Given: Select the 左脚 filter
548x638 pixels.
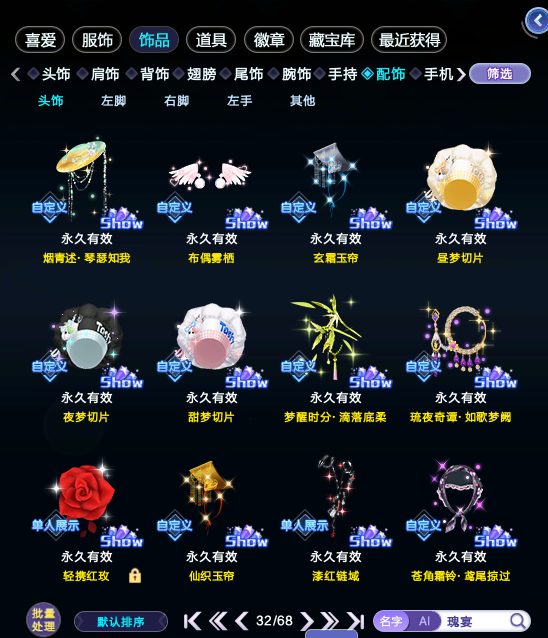Looking at the screenshot, I should (x=114, y=101).
